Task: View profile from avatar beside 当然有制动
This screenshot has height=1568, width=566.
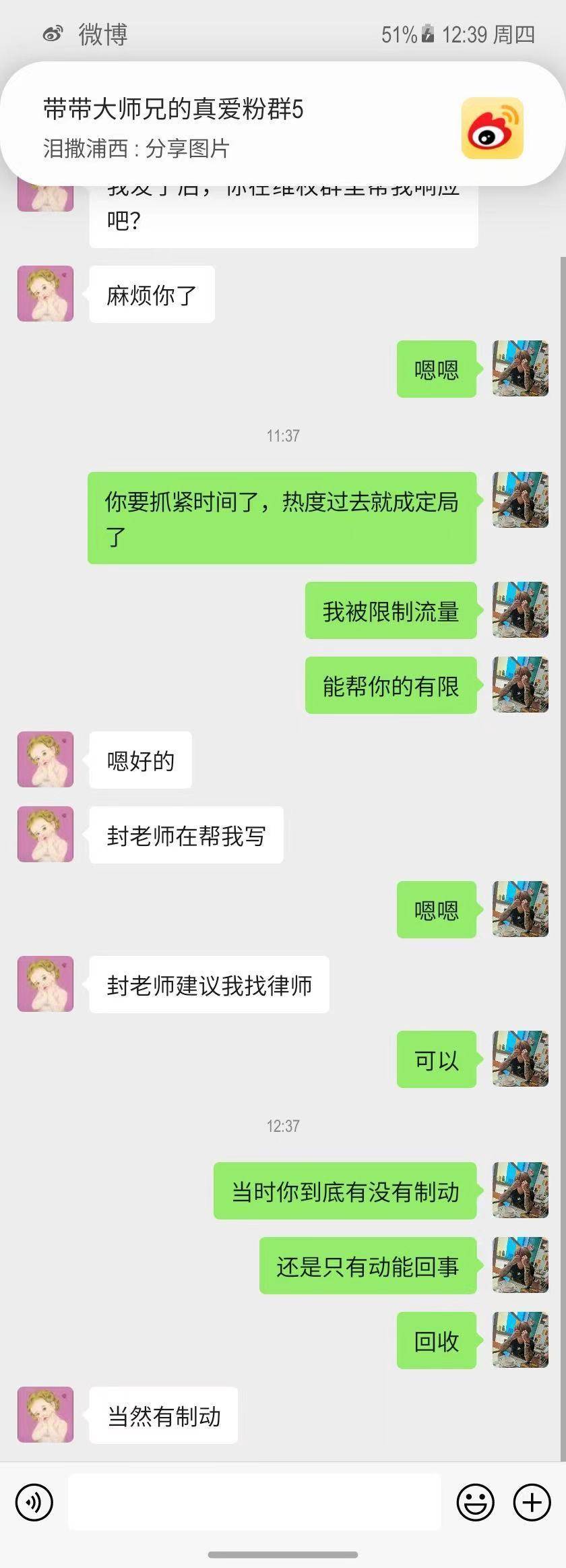Action: coord(45,1415)
